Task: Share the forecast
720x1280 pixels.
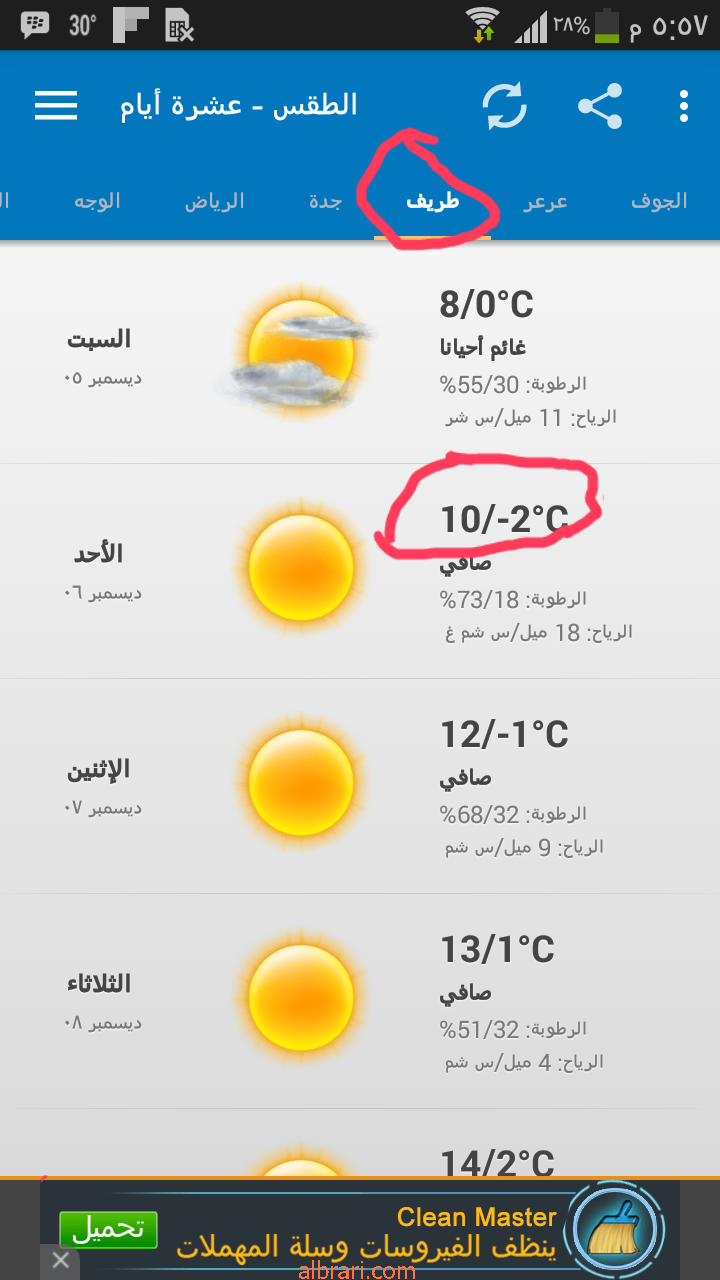Action: coord(600,105)
